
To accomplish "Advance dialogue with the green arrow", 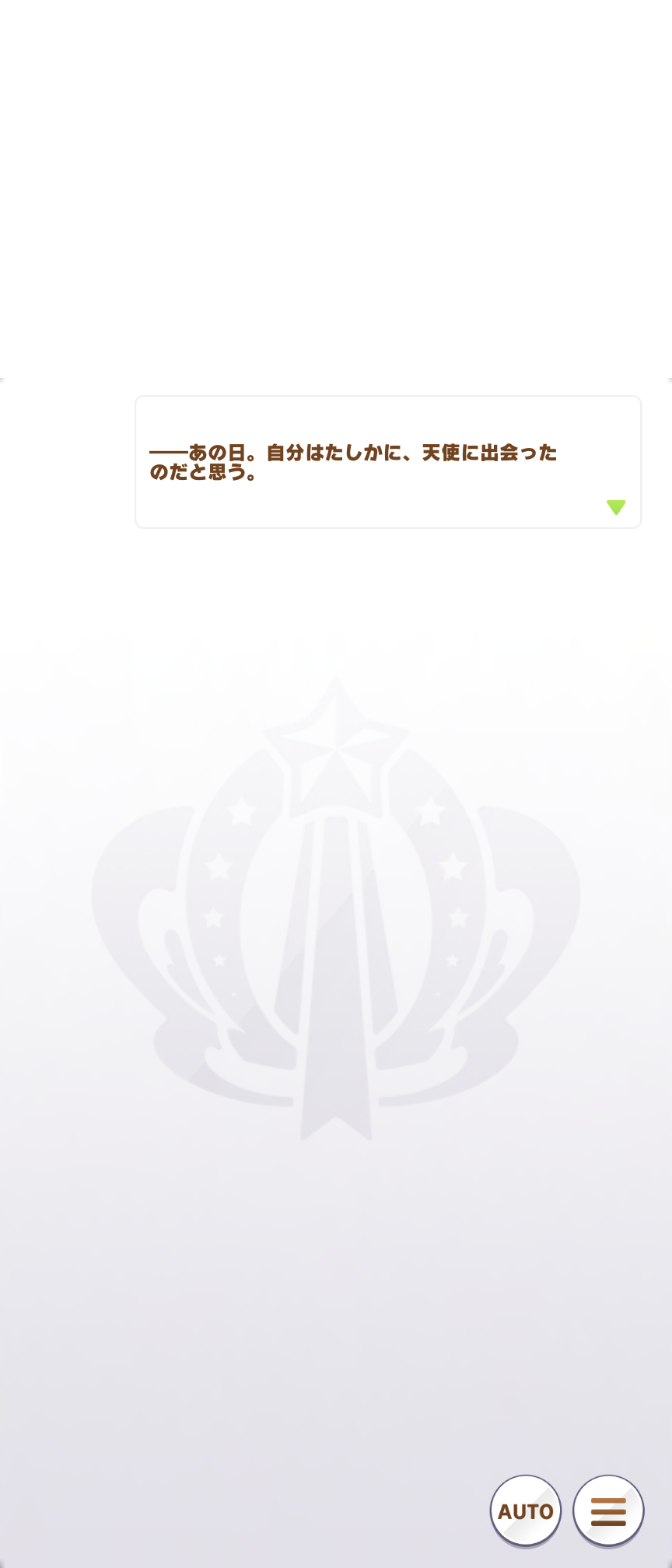I will click(616, 507).
